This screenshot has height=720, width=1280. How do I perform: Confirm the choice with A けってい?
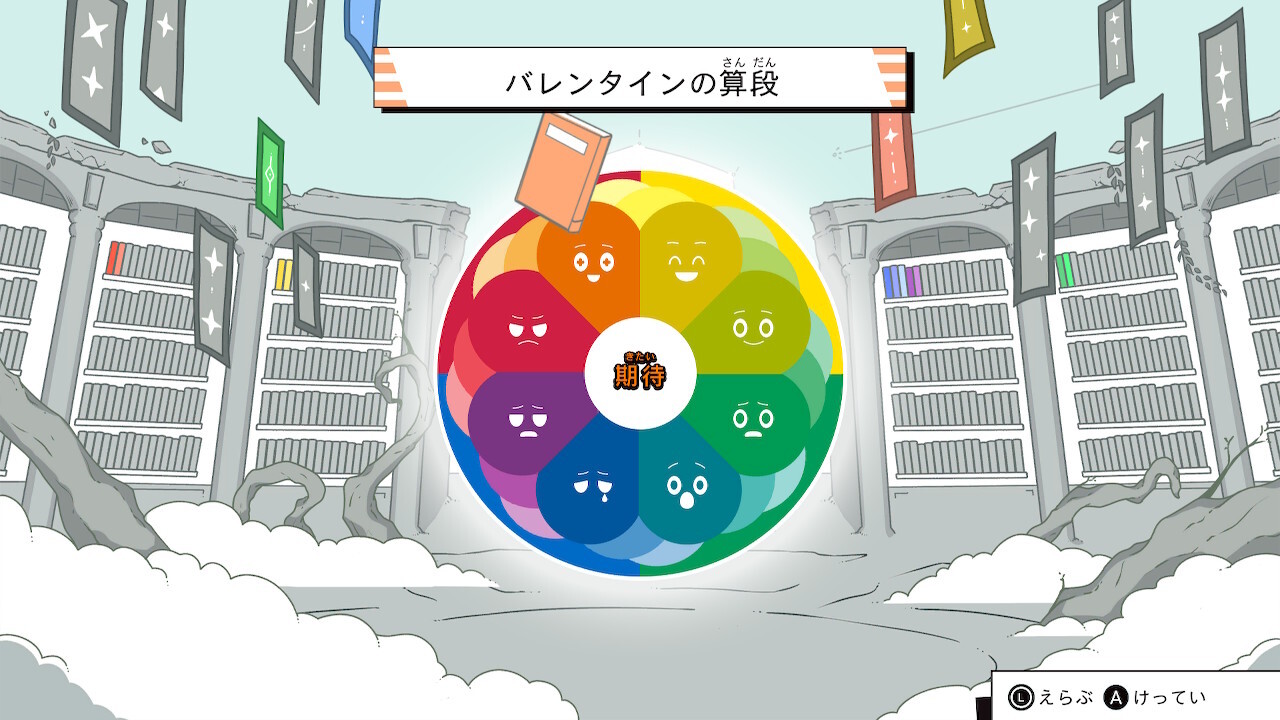coord(1156,697)
